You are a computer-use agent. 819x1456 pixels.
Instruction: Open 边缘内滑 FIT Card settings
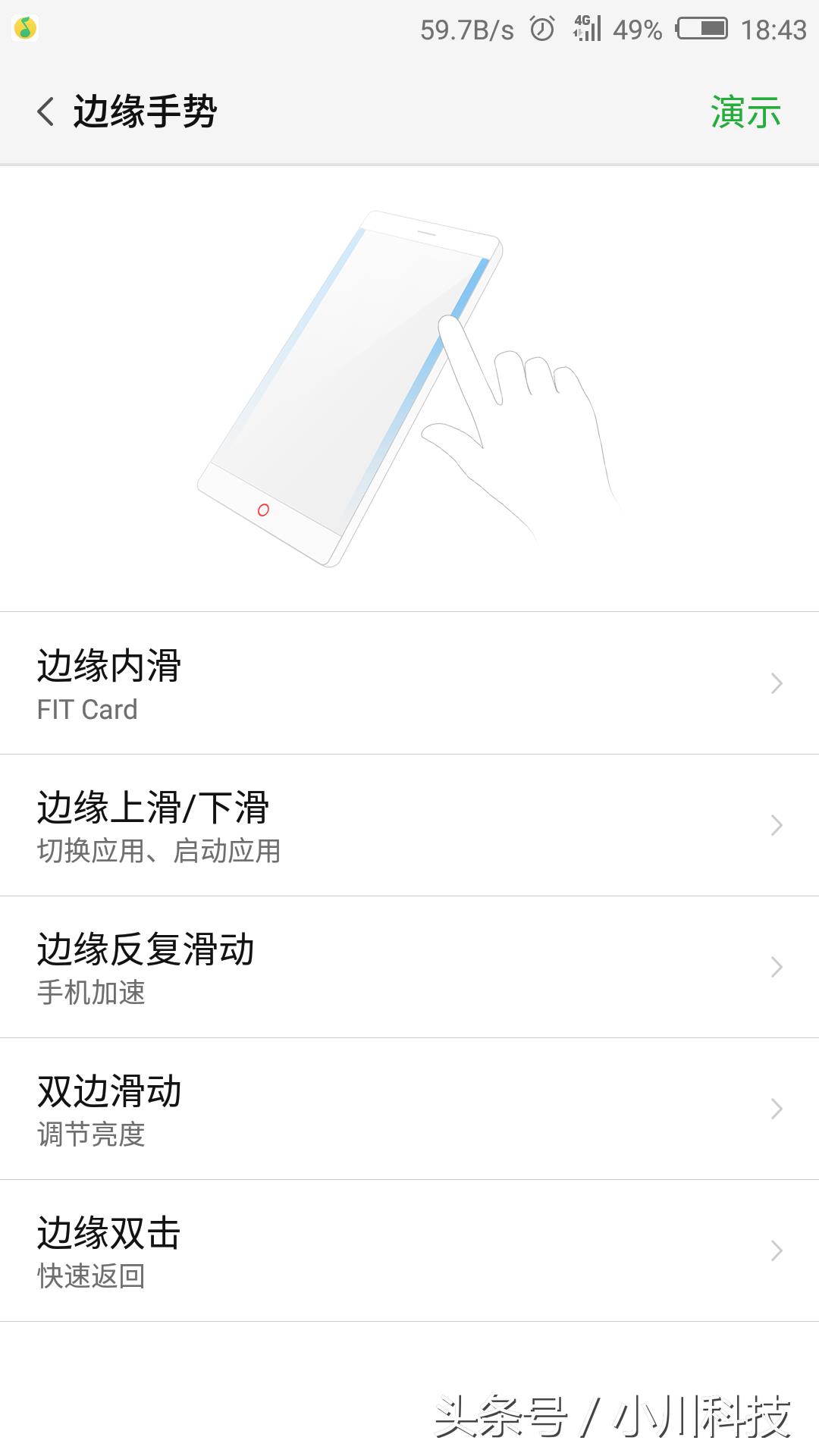click(x=409, y=683)
